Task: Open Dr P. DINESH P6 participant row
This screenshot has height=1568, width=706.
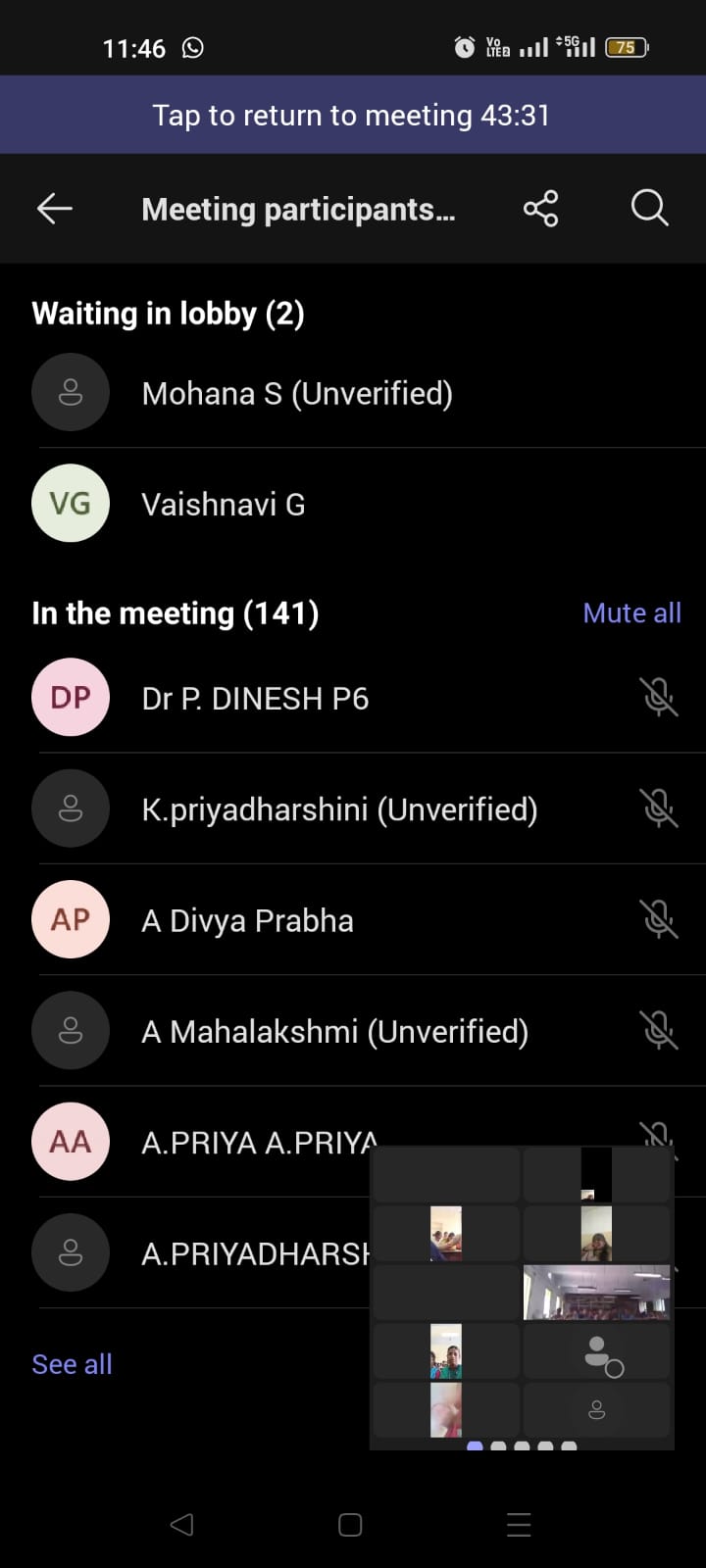Action: [255, 699]
